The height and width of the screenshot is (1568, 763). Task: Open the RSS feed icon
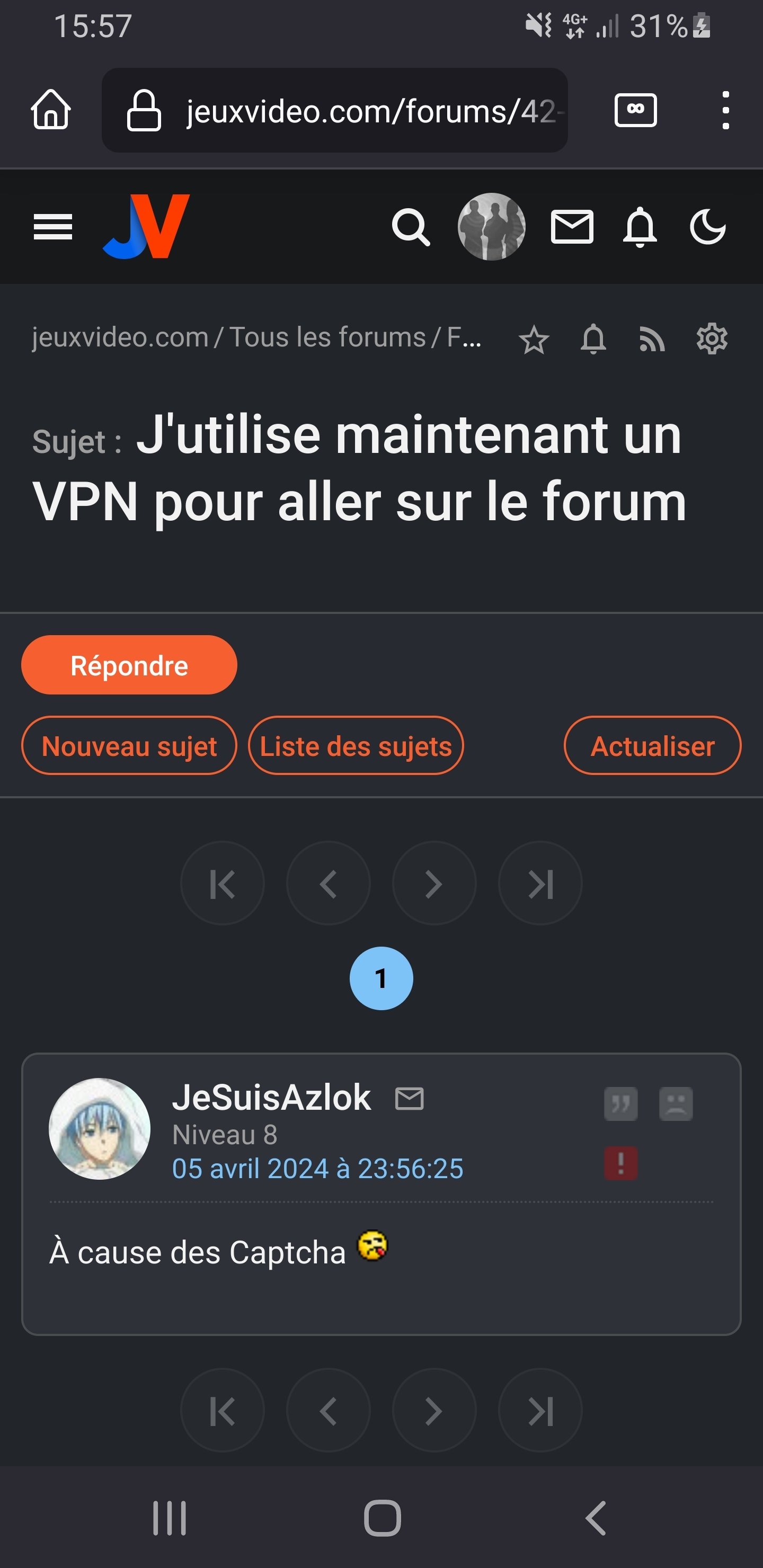click(652, 339)
